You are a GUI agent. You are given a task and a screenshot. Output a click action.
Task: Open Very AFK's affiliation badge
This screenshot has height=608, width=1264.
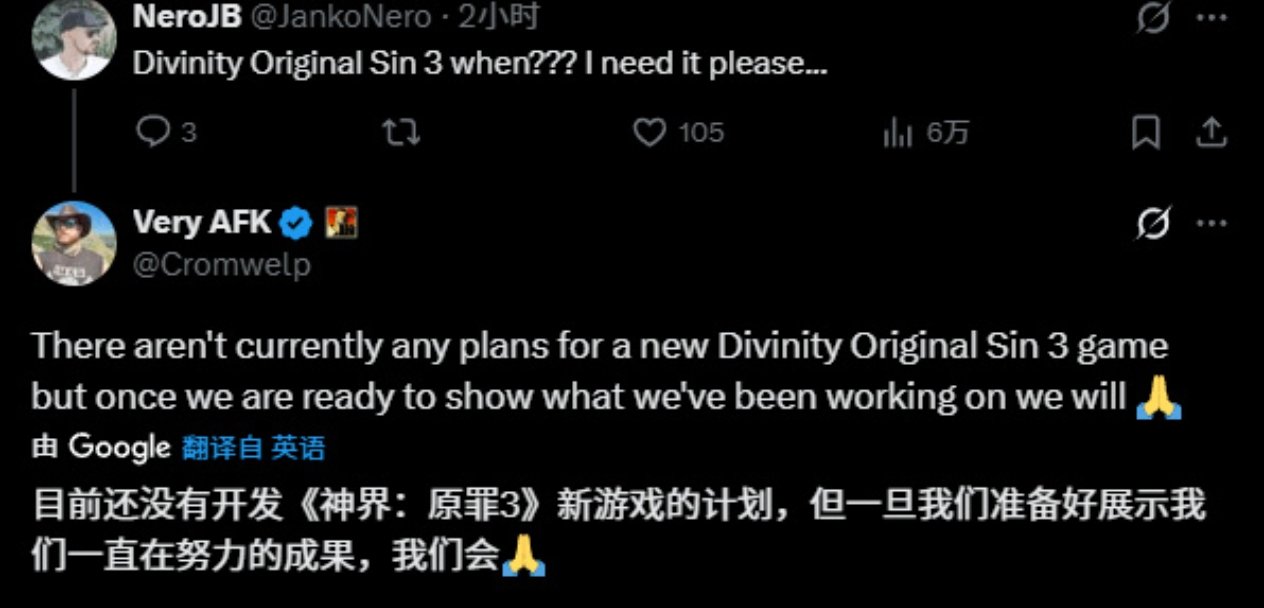pos(342,223)
